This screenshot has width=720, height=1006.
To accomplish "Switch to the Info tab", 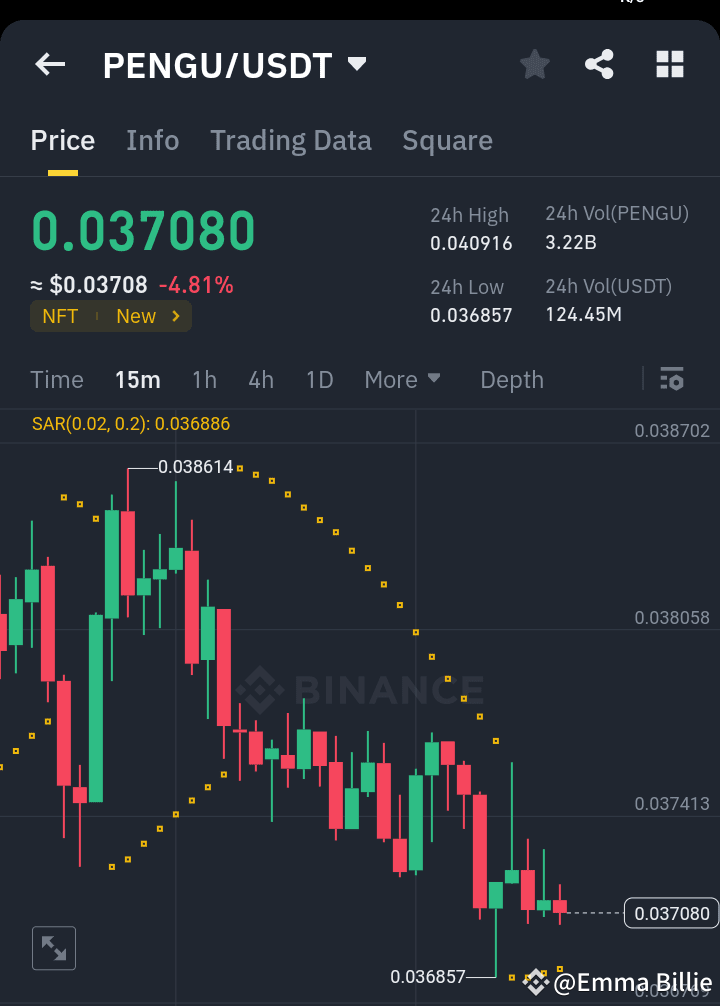I will pos(152,140).
